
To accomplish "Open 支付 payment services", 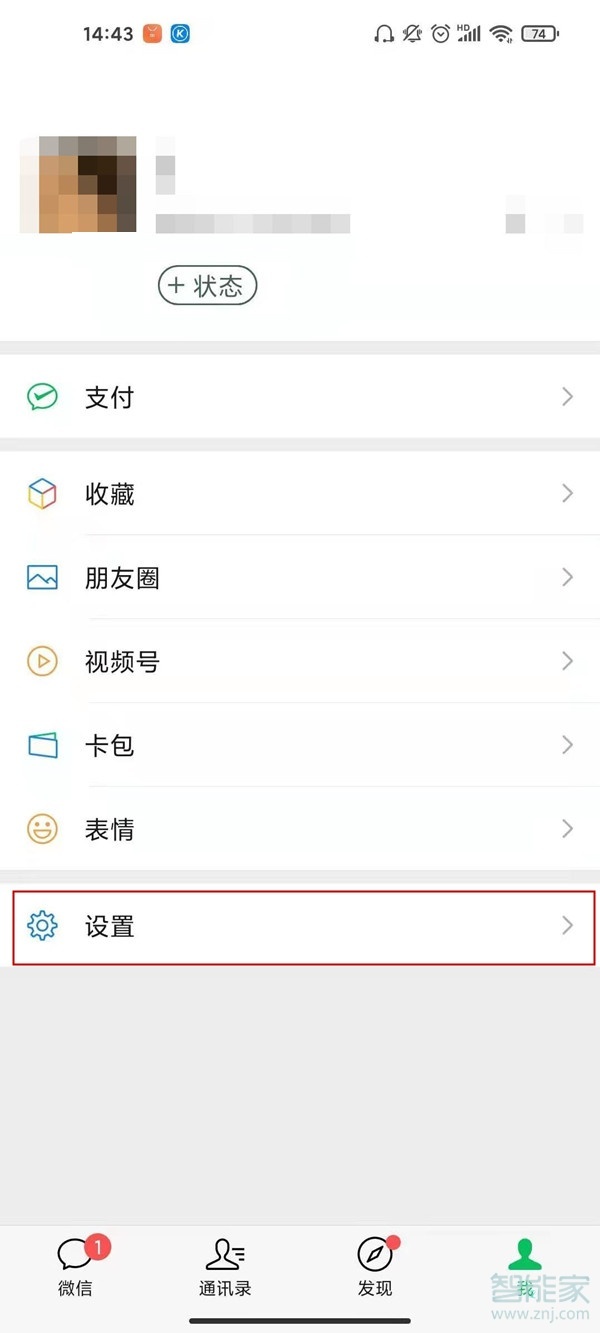I will (x=300, y=397).
